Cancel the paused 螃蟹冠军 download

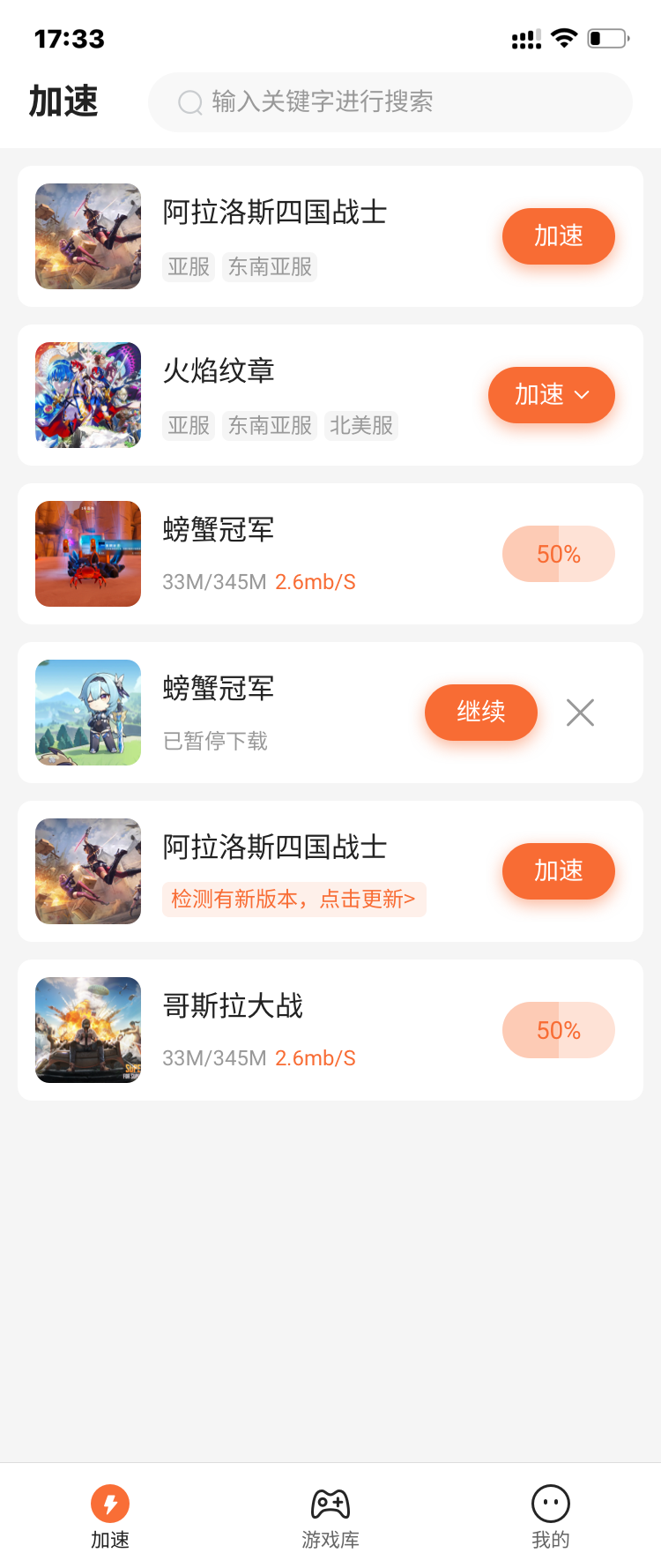point(580,713)
